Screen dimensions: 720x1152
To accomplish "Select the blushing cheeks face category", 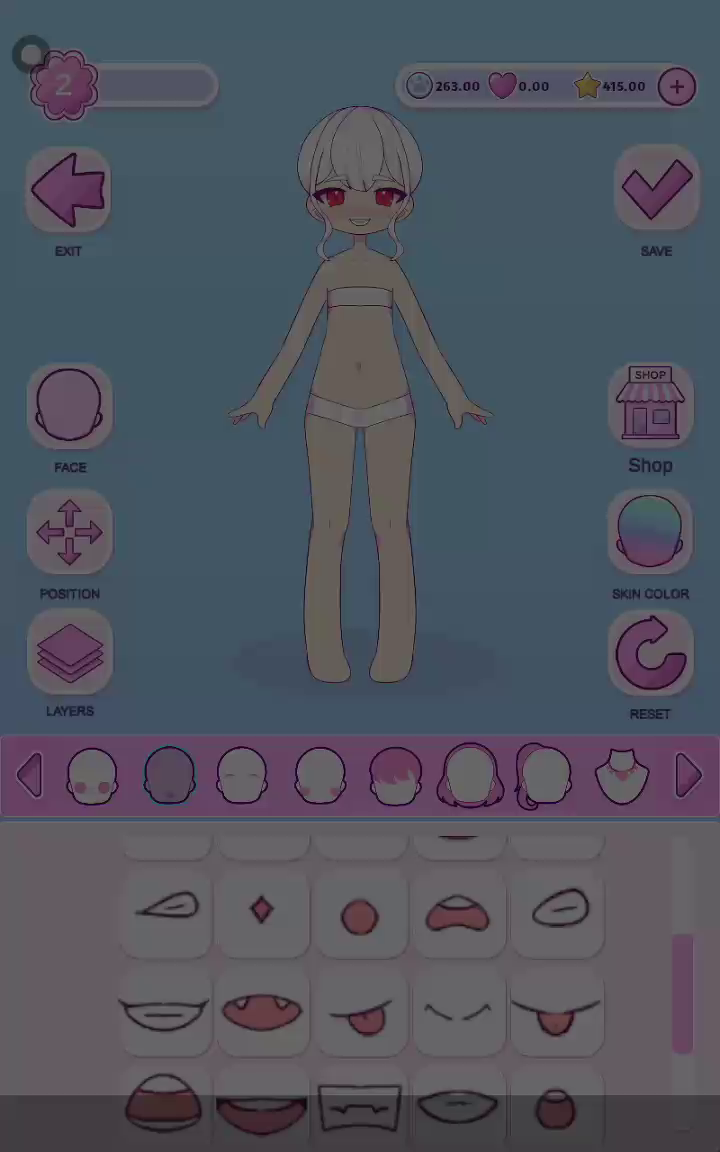I will tap(92, 776).
